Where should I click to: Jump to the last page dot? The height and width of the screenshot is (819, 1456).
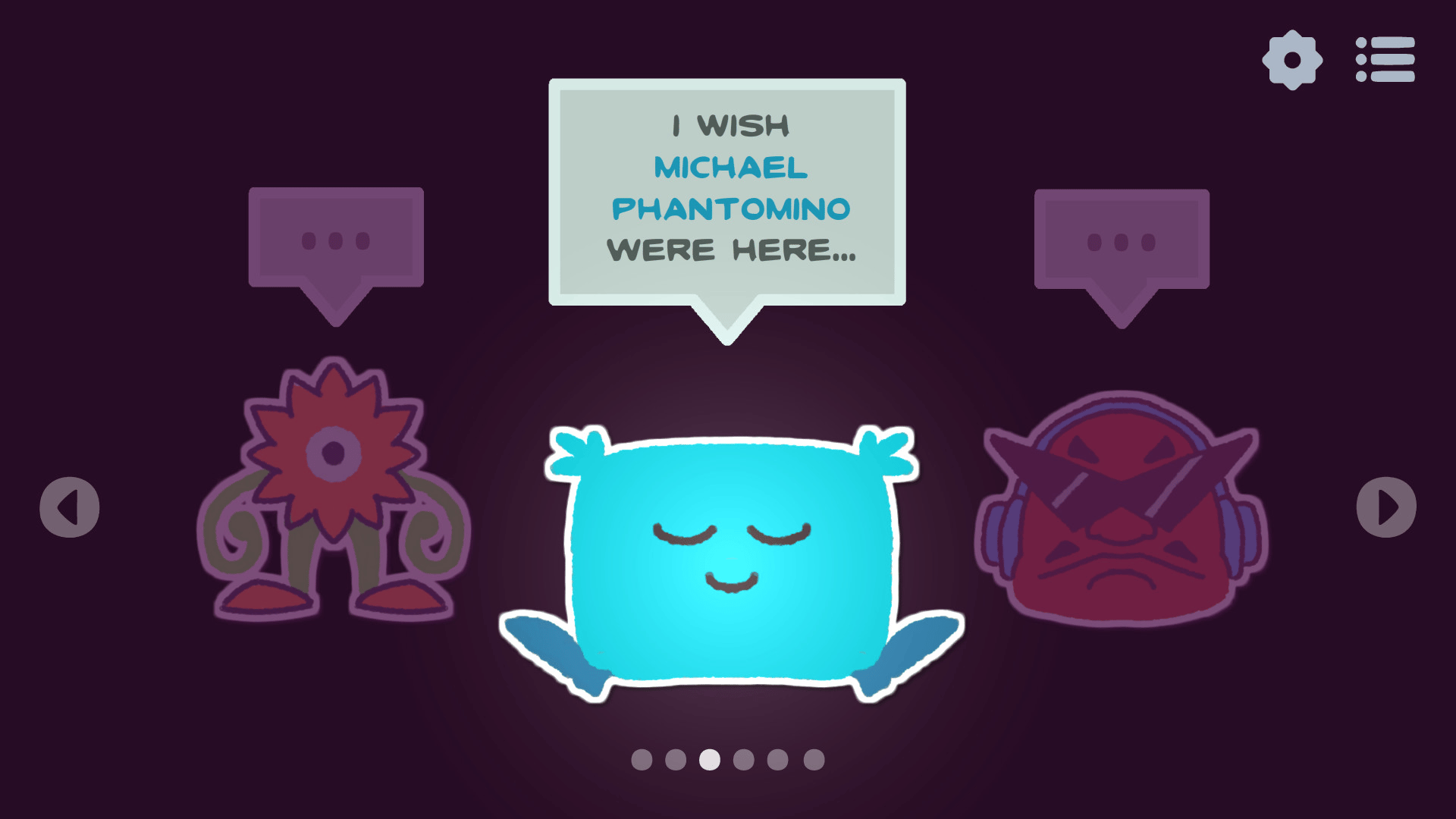click(x=814, y=760)
